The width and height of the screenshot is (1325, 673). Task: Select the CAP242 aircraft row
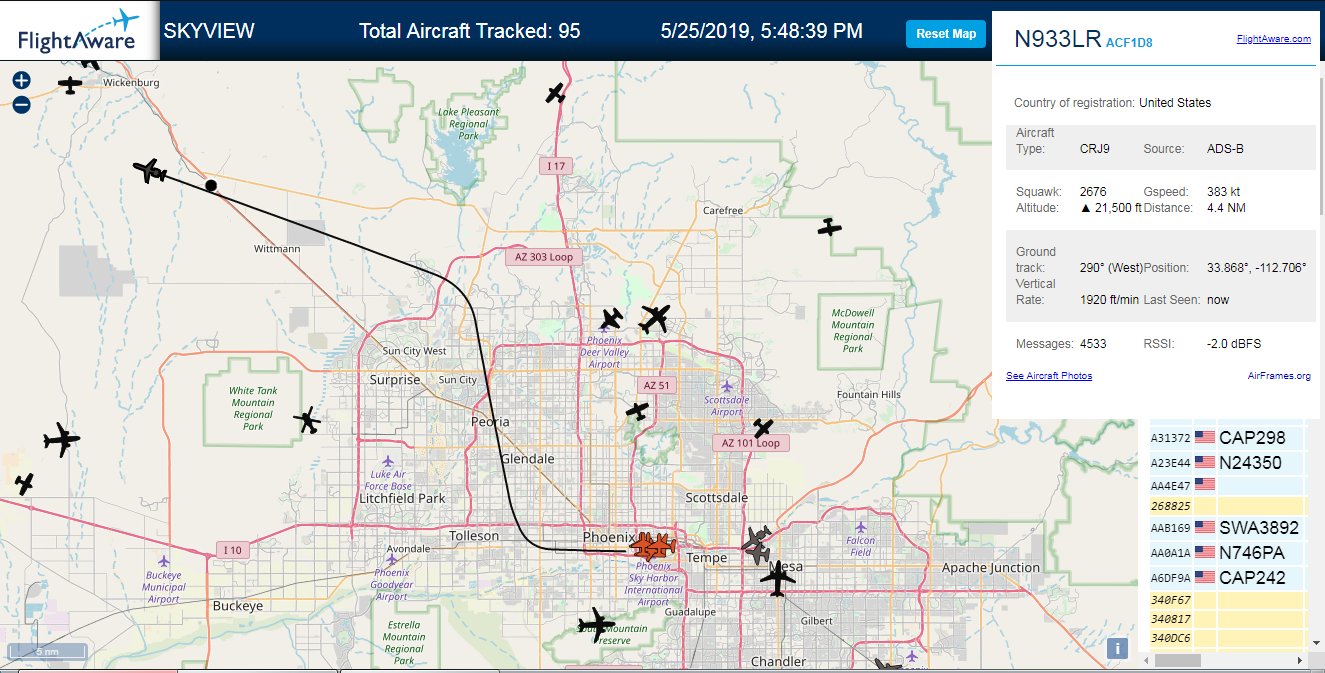[1227, 578]
